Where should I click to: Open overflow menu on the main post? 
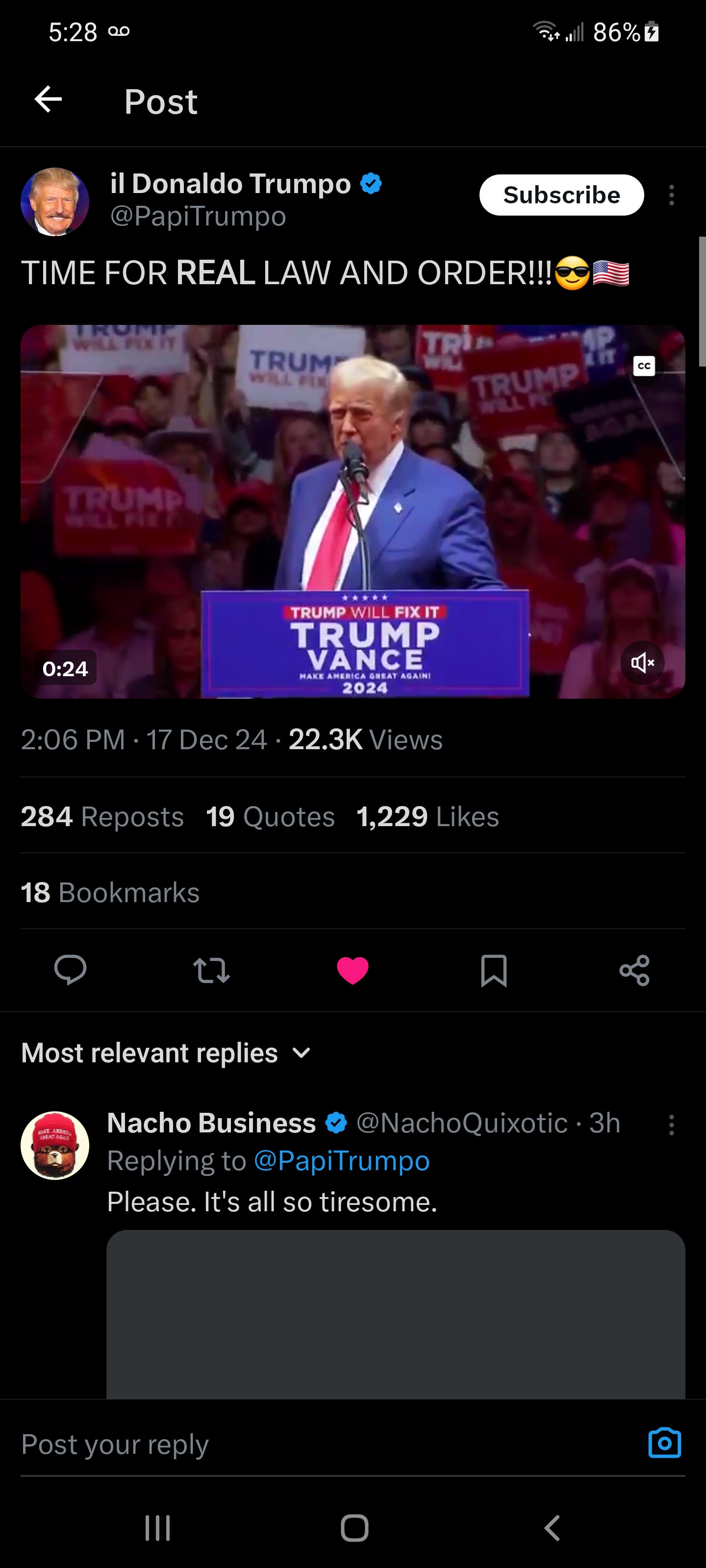tap(671, 196)
